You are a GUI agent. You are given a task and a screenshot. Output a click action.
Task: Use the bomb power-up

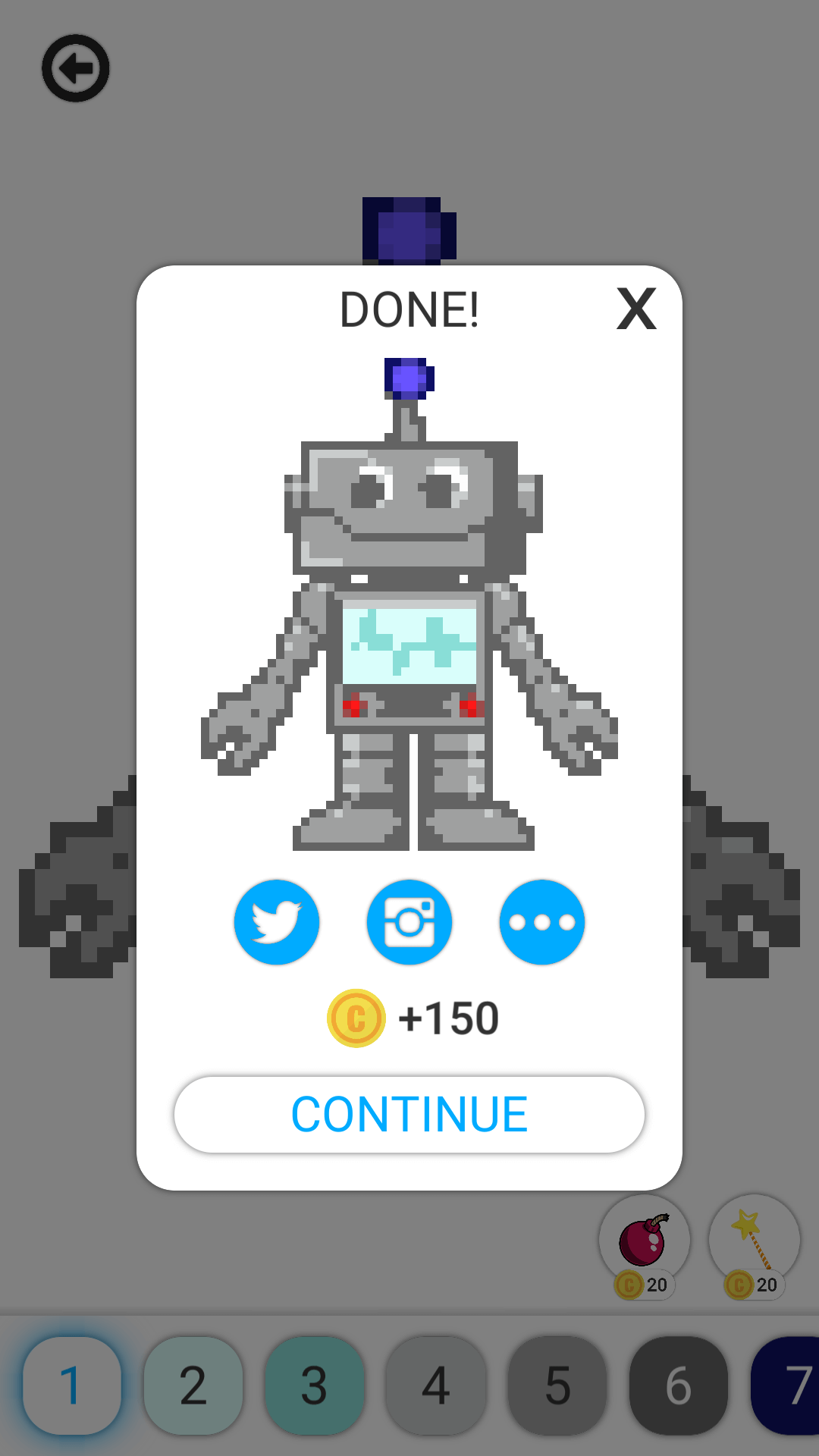pos(644,1241)
